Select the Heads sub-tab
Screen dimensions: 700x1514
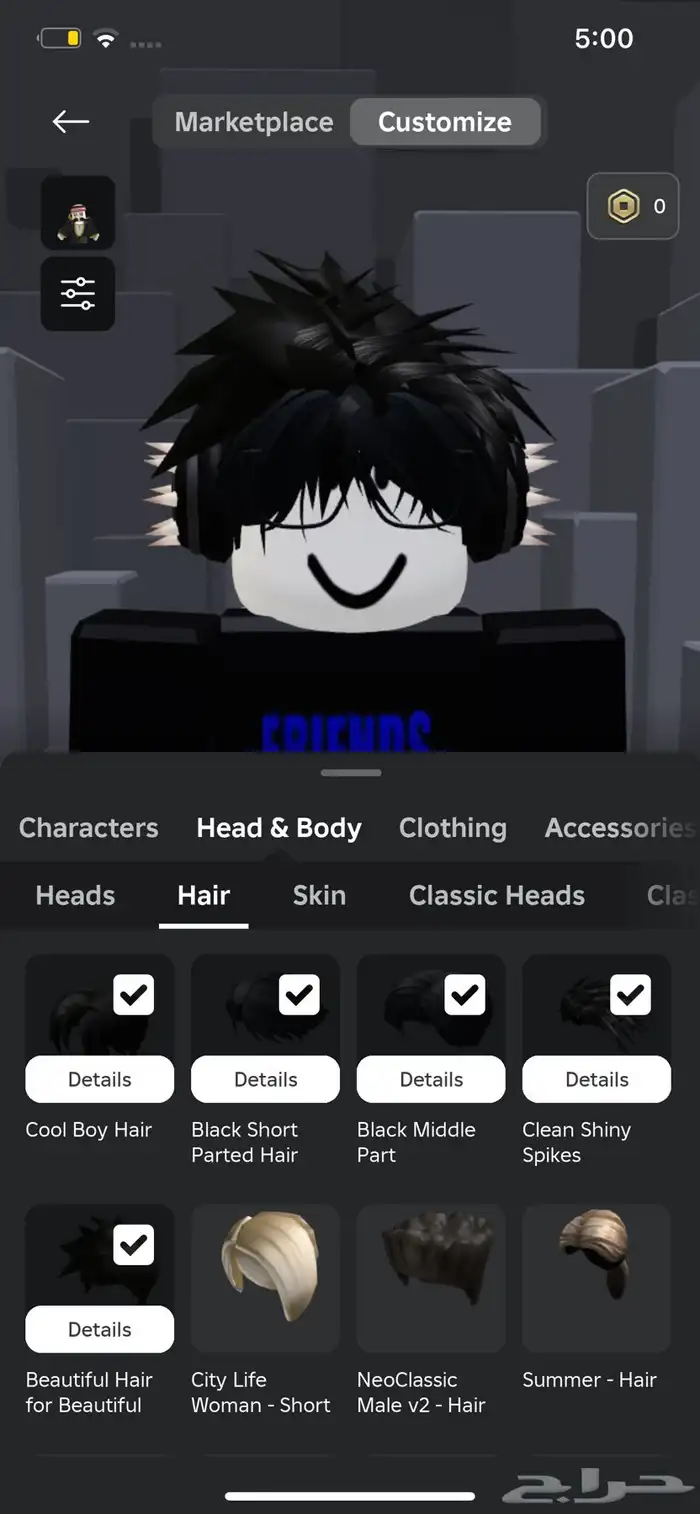(x=75, y=895)
